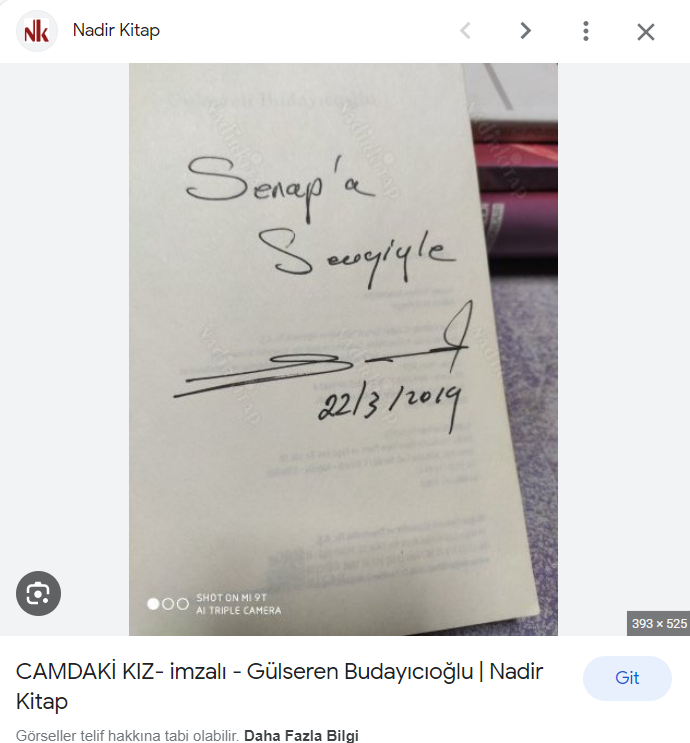Open the CAMDAKİ KIZ result title
The height and width of the screenshot is (743, 690).
coord(279,686)
